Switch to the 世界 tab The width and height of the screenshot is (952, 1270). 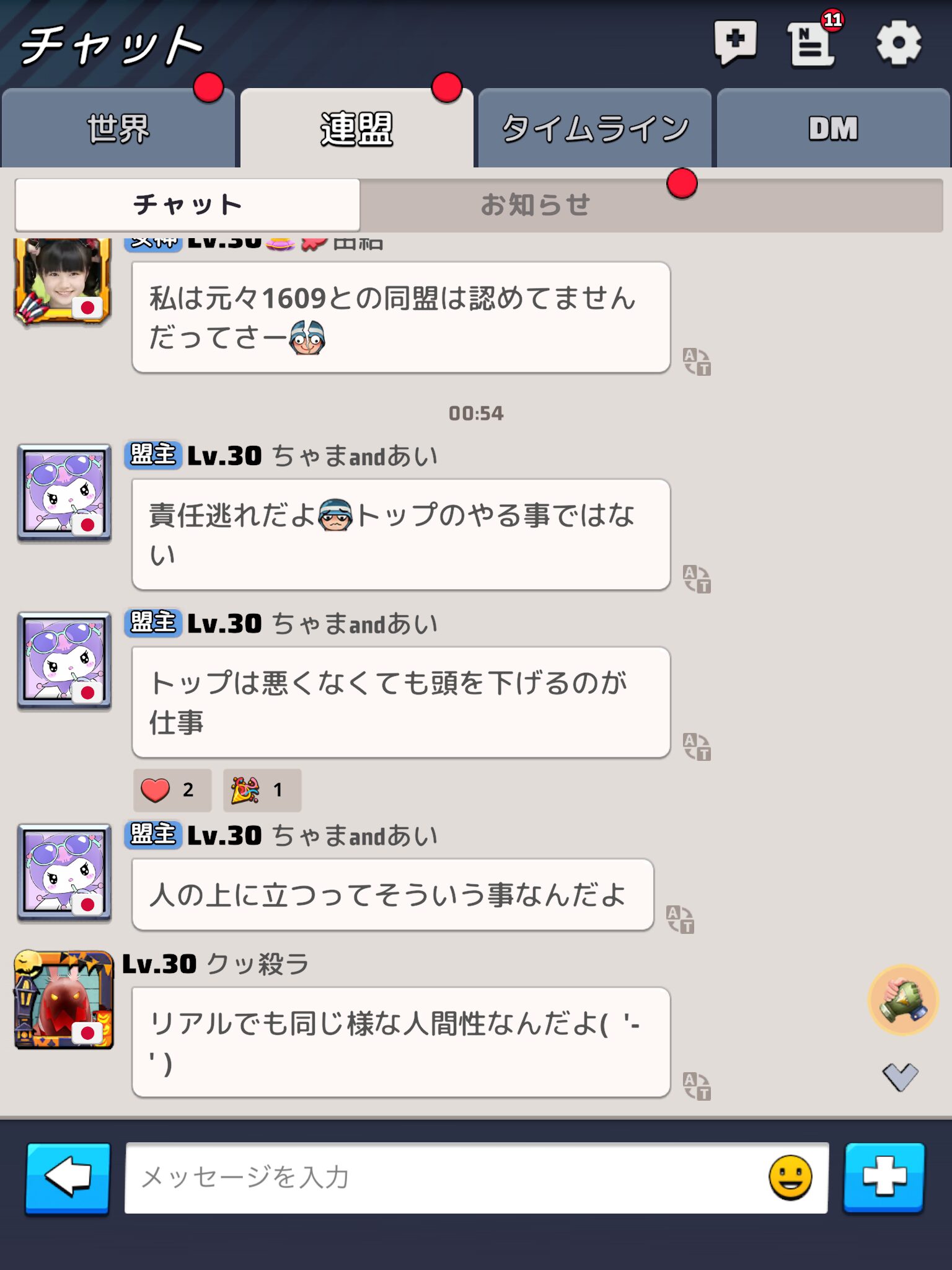118,129
